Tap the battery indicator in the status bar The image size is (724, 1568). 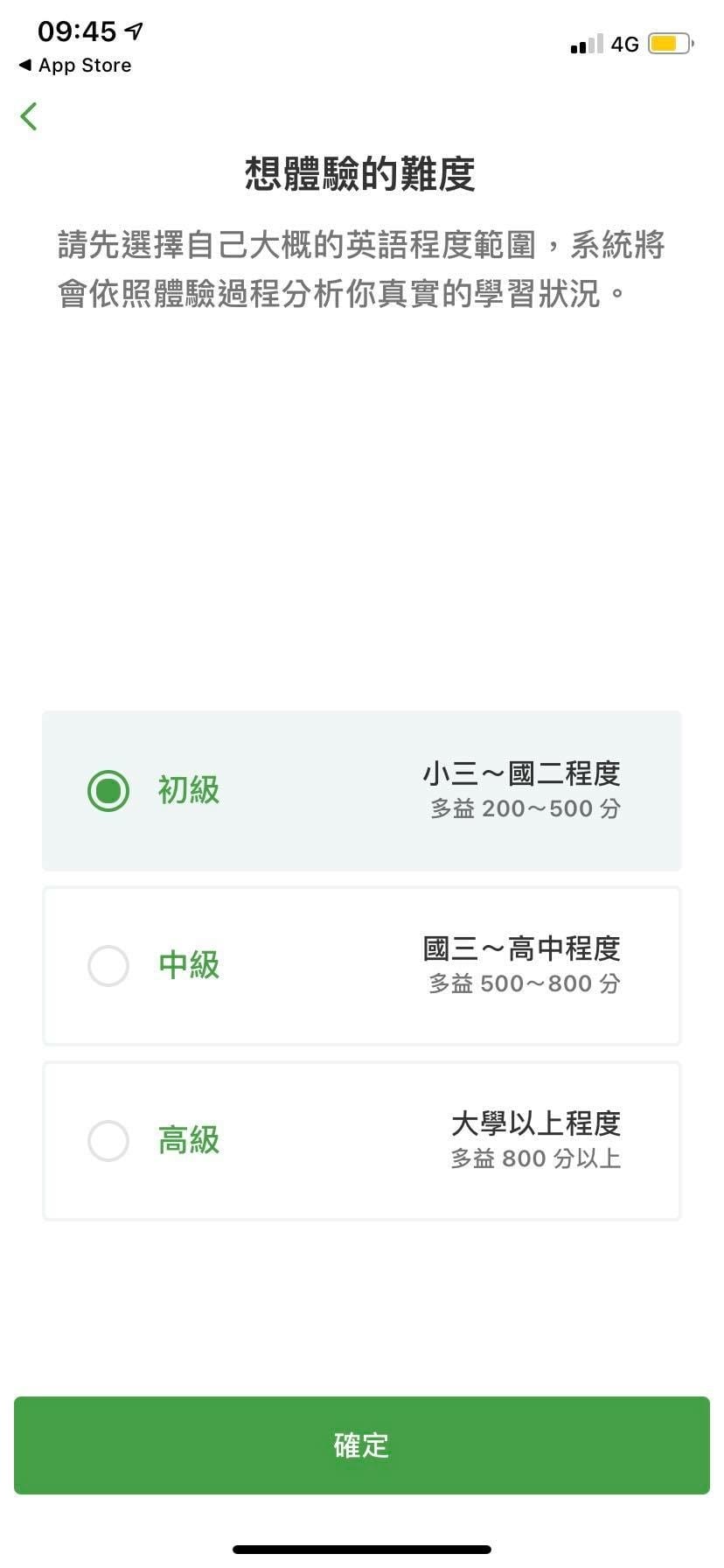669,43
